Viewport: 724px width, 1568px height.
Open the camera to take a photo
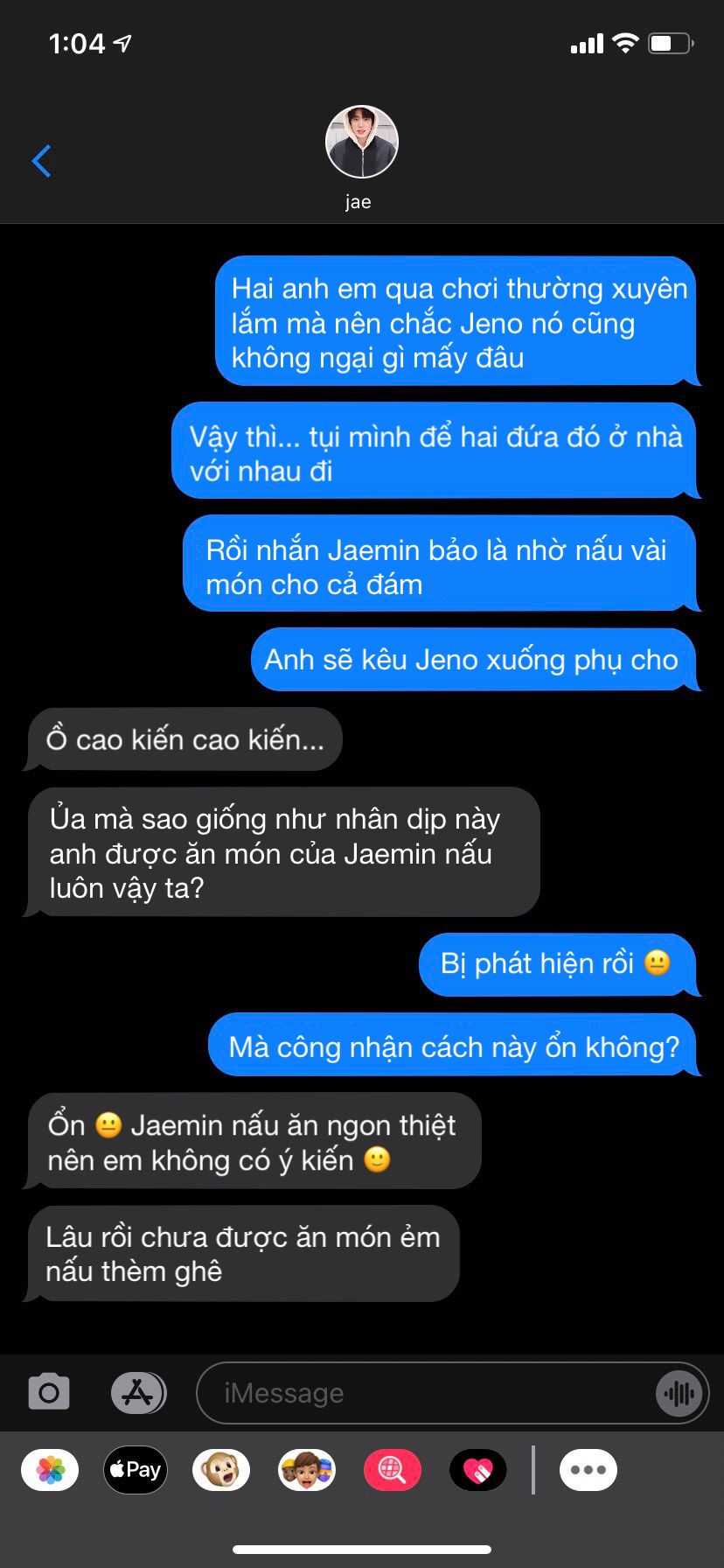[x=49, y=1392]
